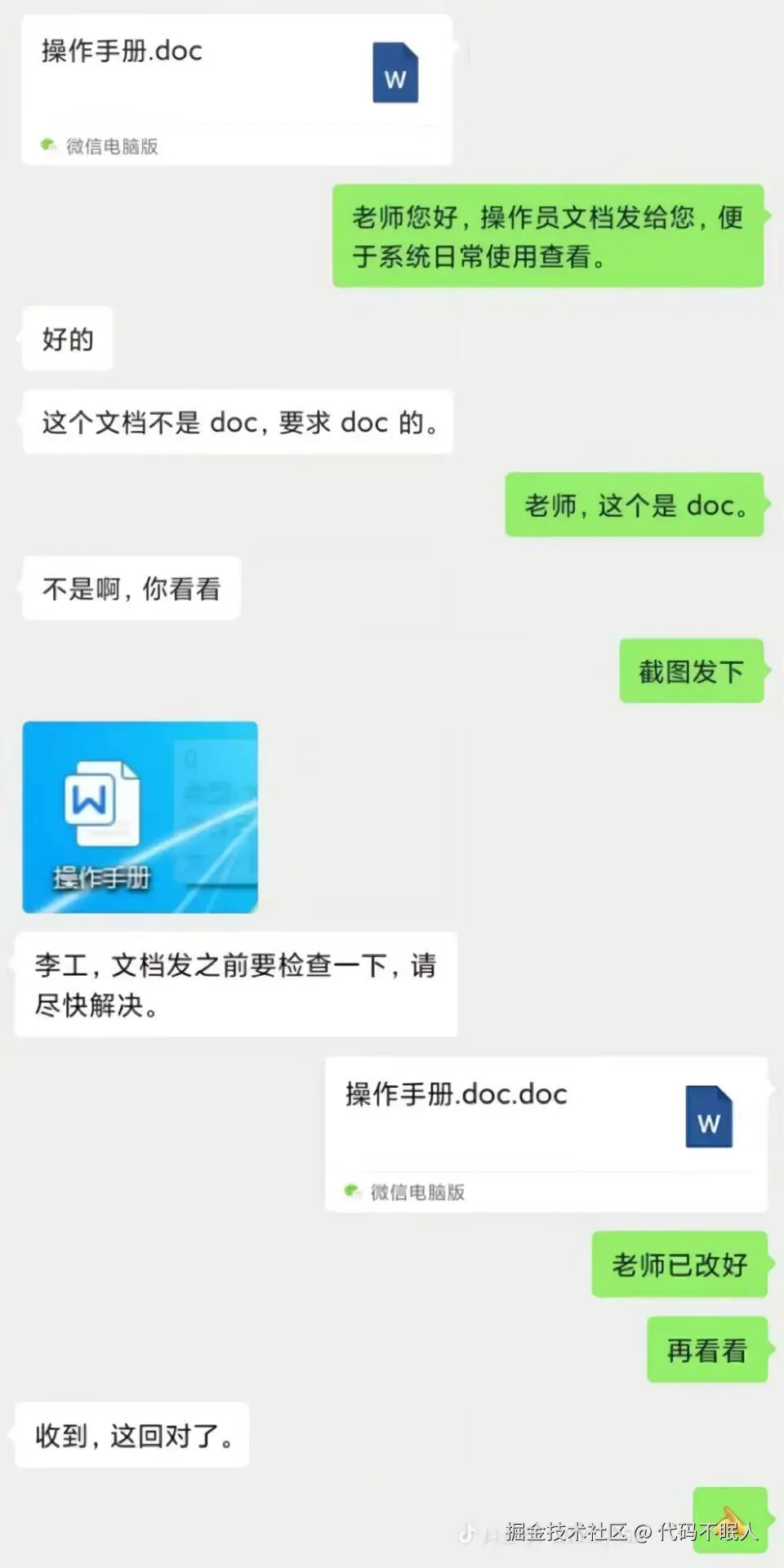Select the 老师，这个是 doc reply bubble
784x1568 pixels.
pyautogui.click(x=635, y=506)
